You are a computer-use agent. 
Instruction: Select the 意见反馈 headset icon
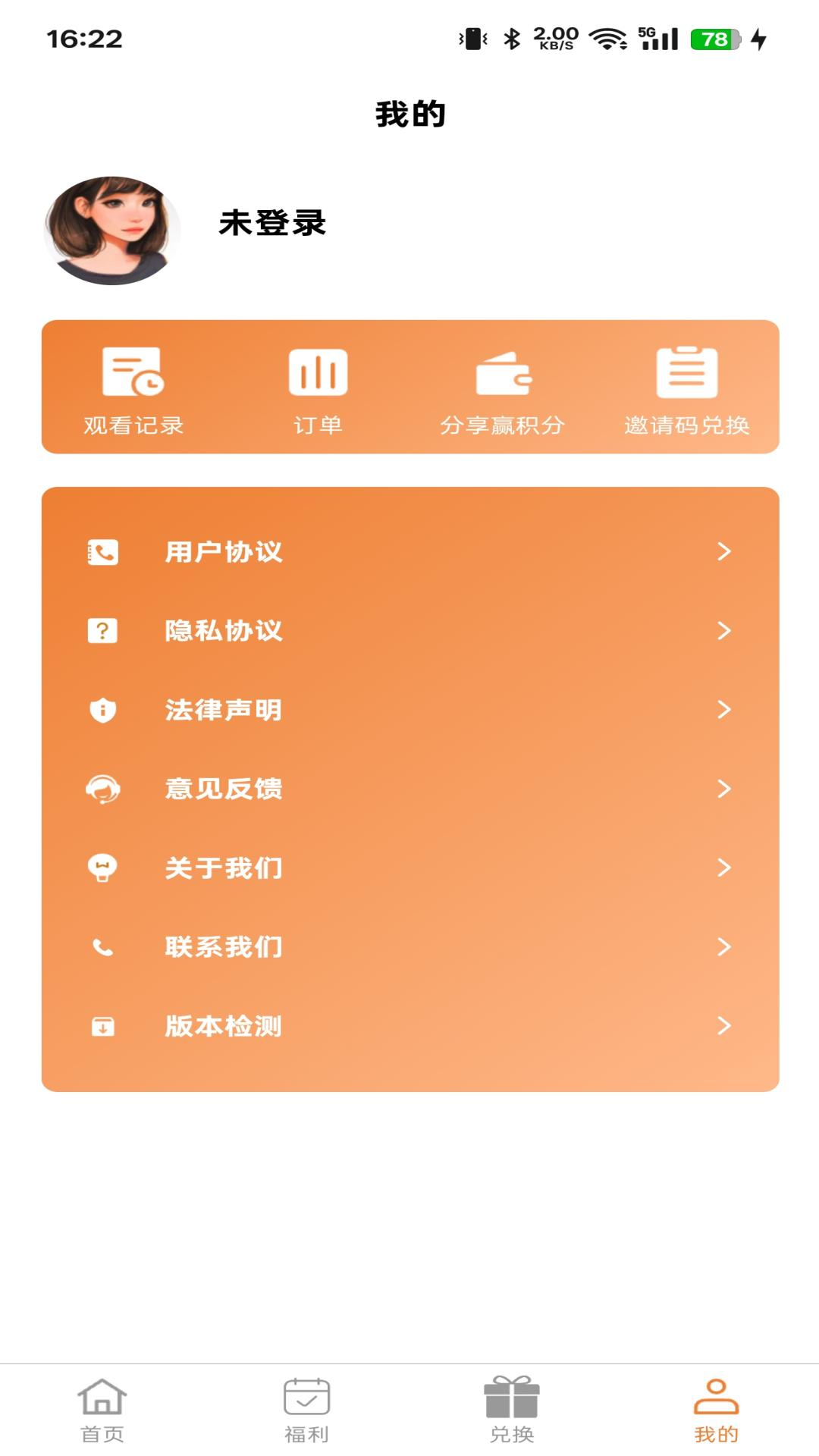102,789
